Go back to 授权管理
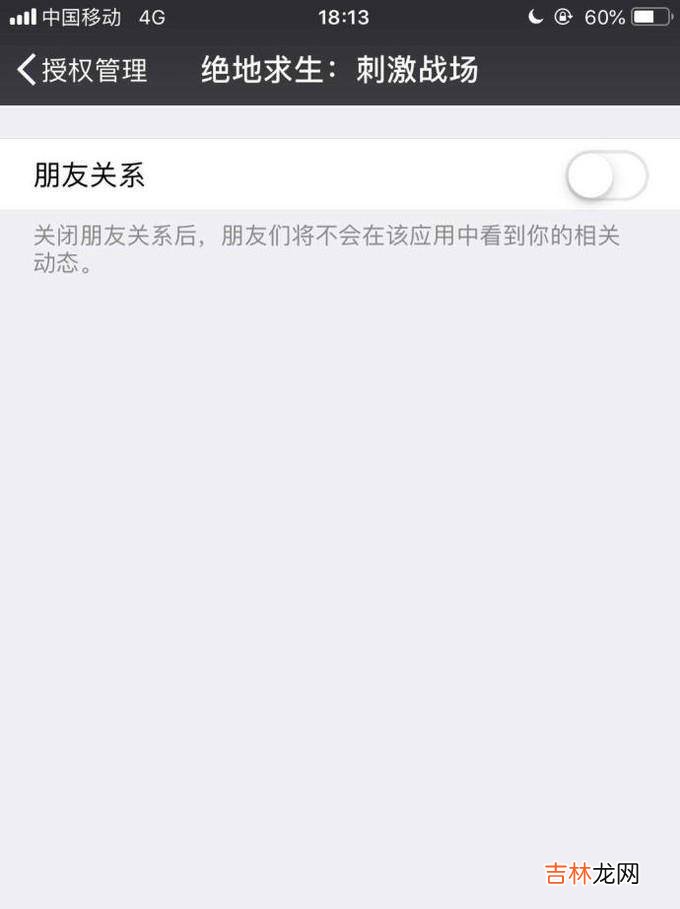The width and height of the screenshot is (680, 909). (x=82, y=70)
